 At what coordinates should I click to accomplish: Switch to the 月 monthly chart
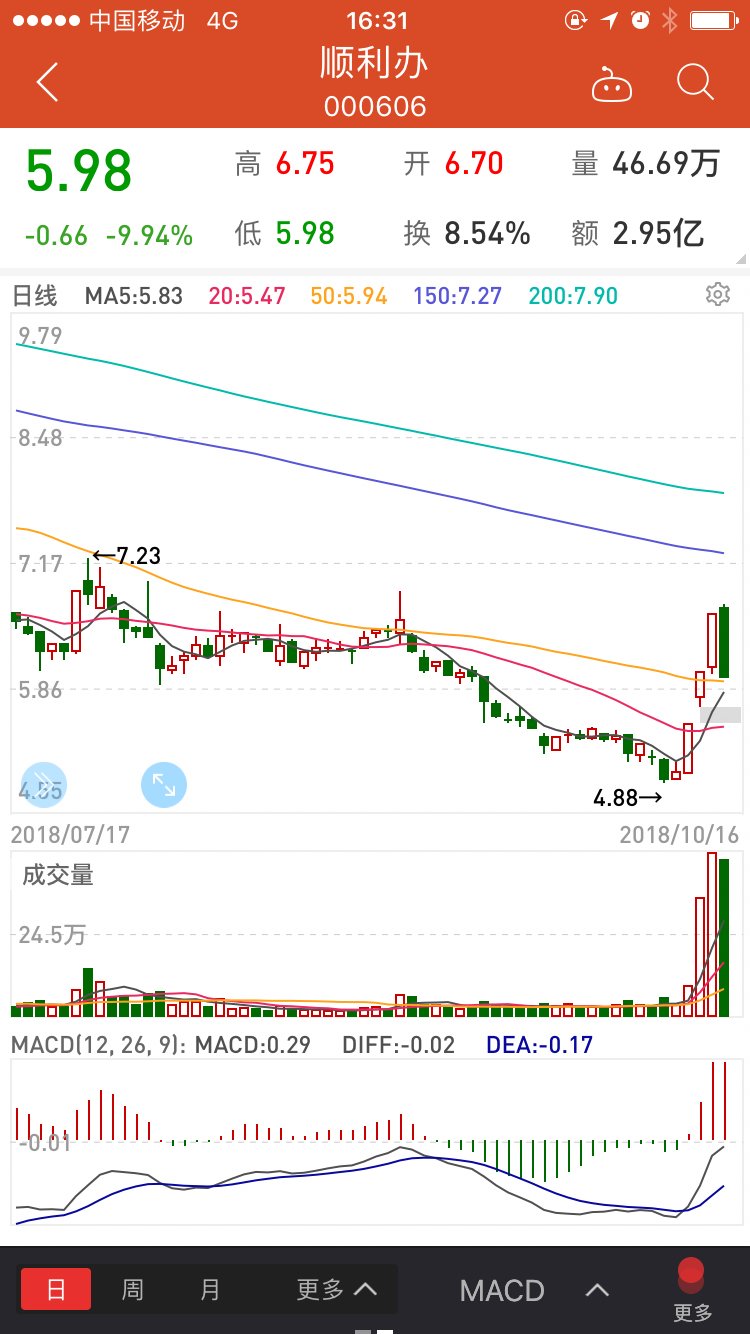[210, 1290]
